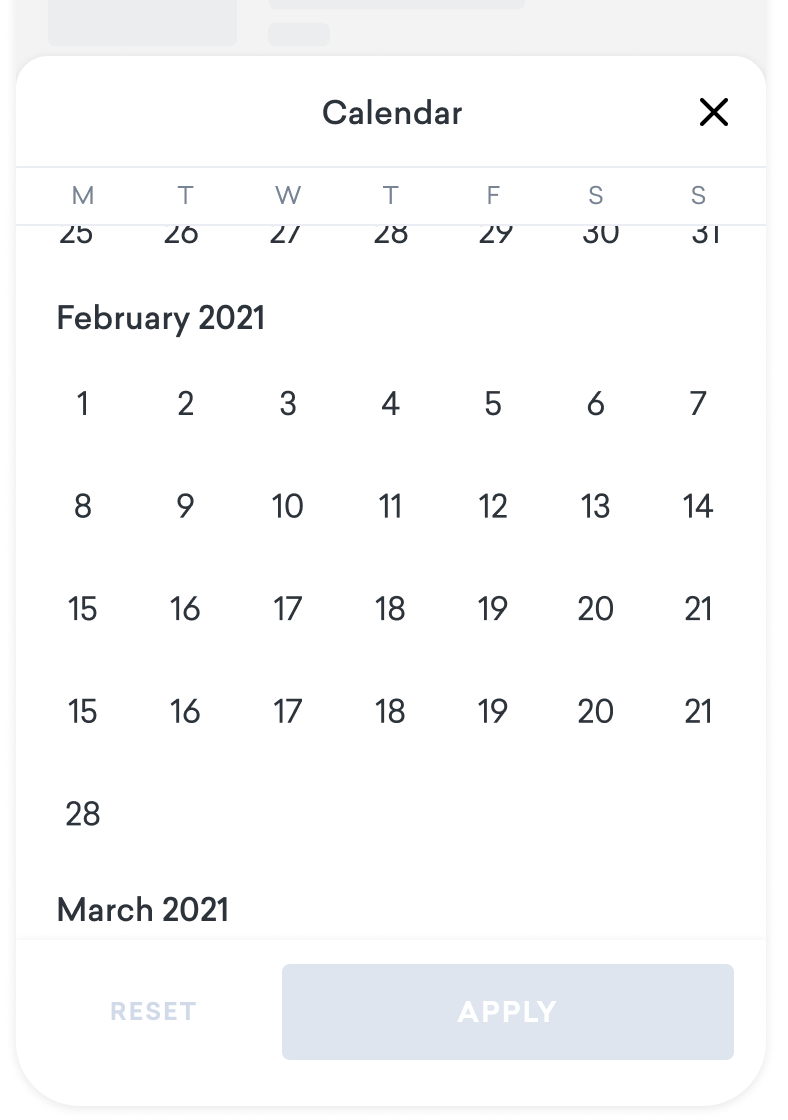Select the 4th of February

[390, 404]
